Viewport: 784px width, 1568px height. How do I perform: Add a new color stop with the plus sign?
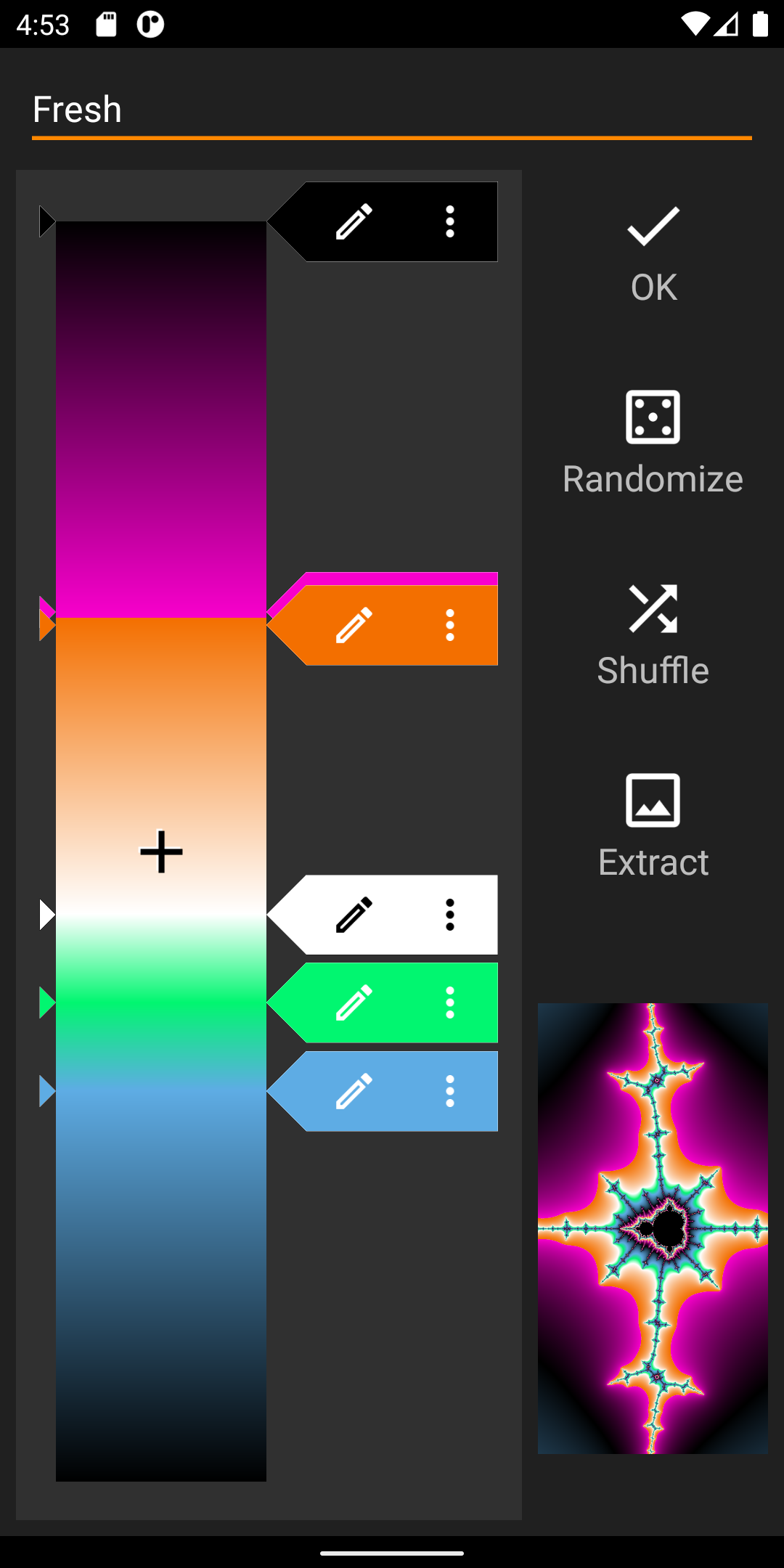[160, 851]
